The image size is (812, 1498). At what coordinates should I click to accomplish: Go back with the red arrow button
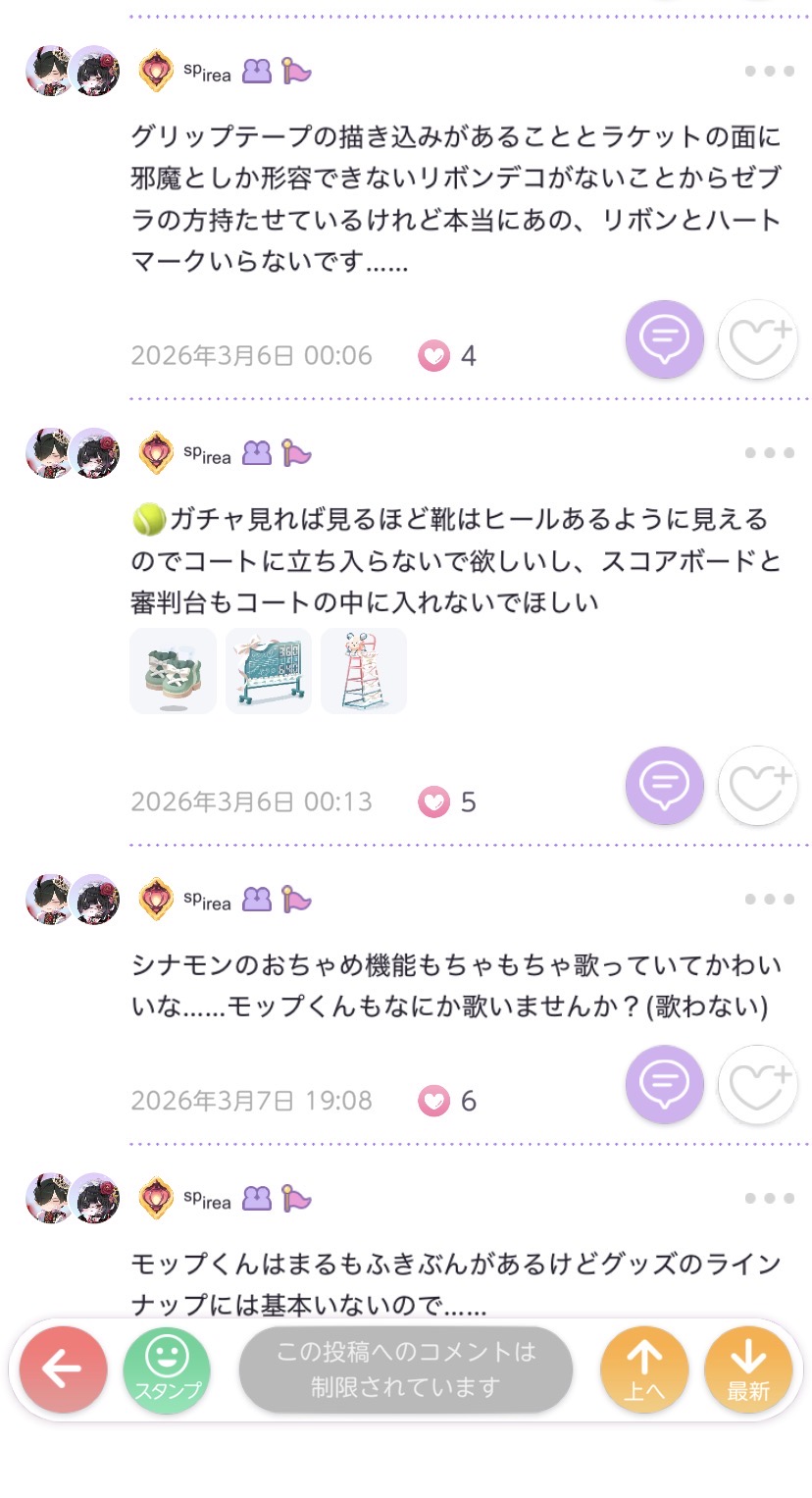(63, 1370)
